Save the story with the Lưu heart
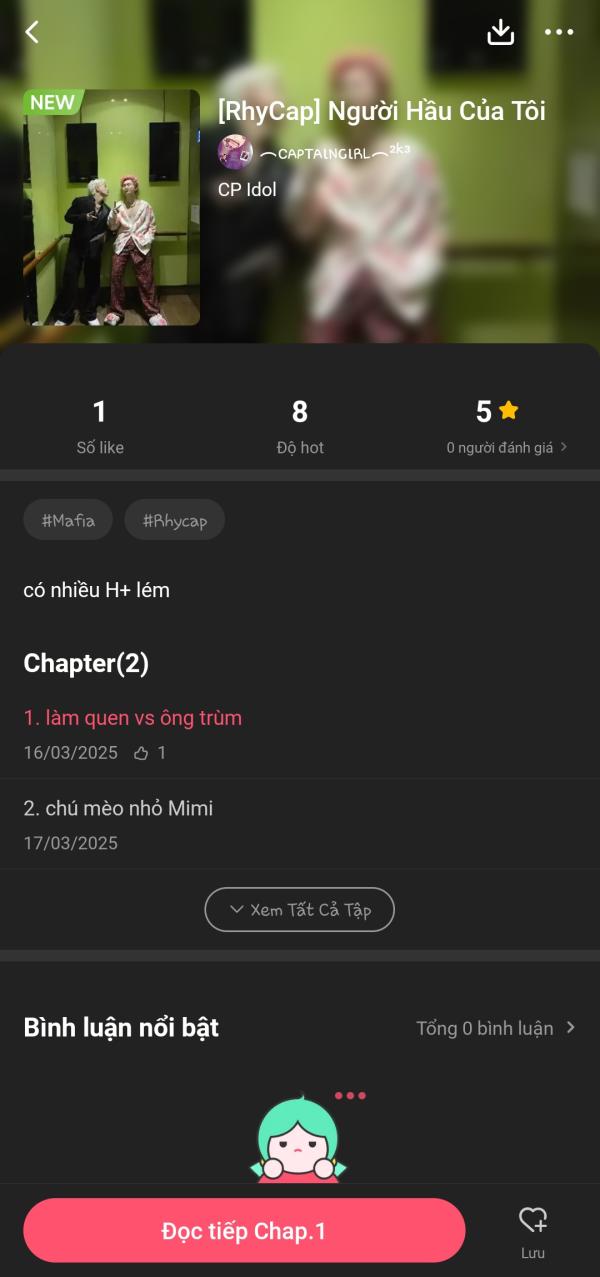This screenshot has height=1277, width=600. (532, 1230)
